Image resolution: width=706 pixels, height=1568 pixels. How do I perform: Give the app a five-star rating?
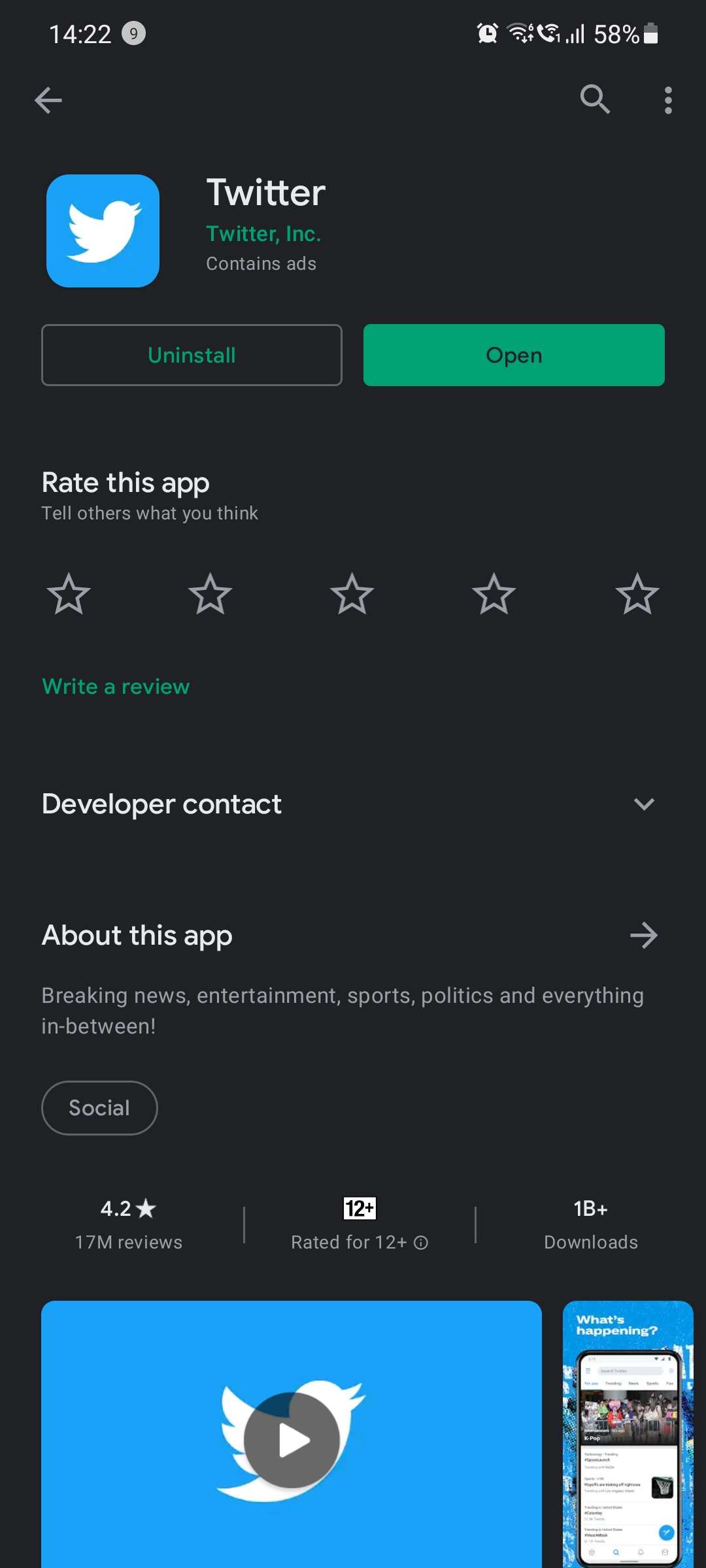point(637,595)
